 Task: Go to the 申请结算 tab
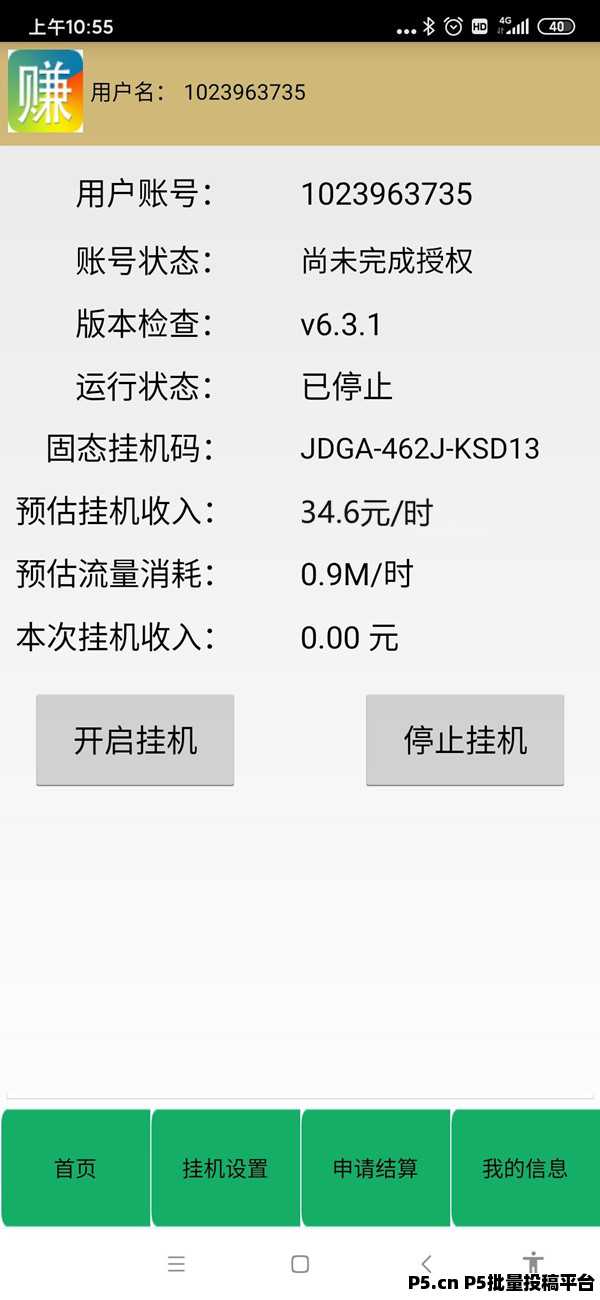376,1168
